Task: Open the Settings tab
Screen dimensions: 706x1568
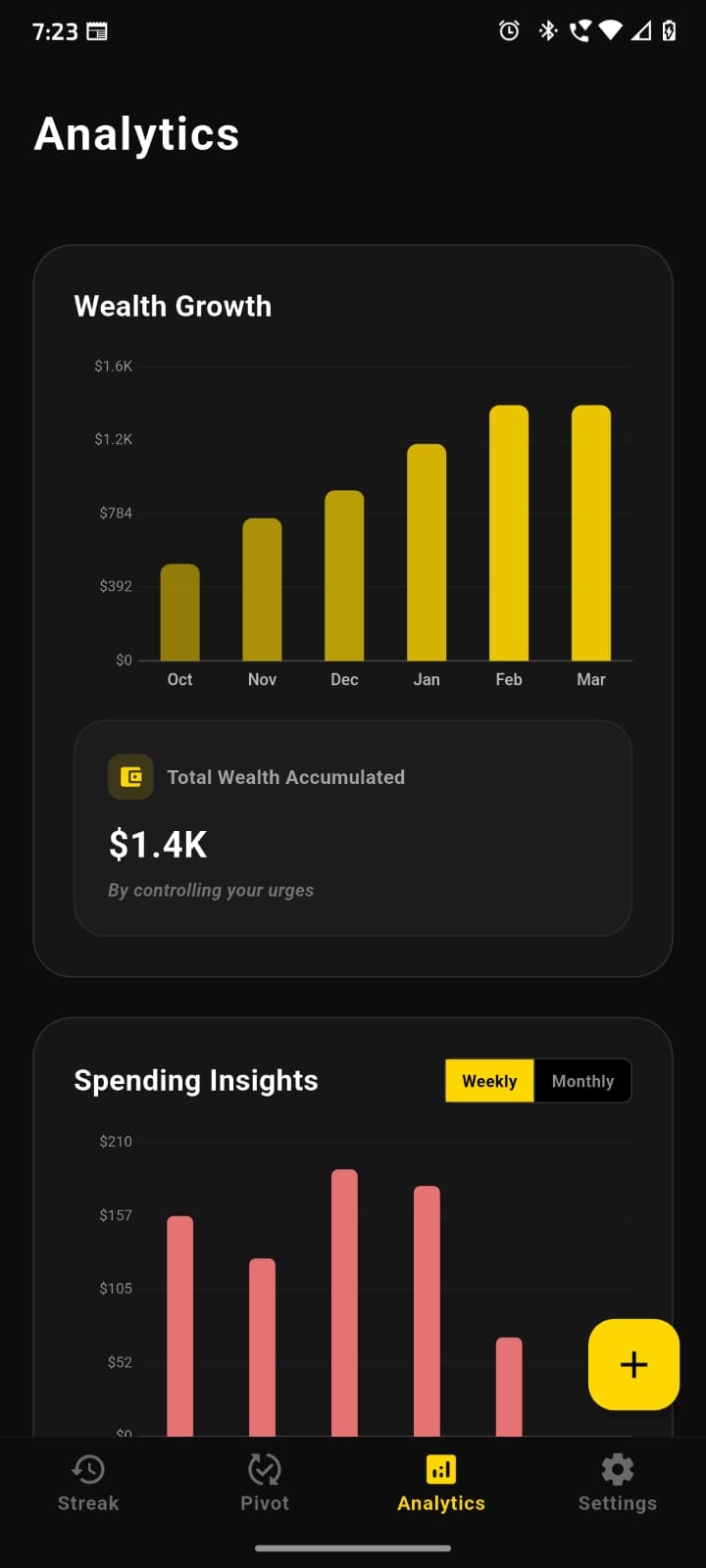Action: (x=617, y=1483)
